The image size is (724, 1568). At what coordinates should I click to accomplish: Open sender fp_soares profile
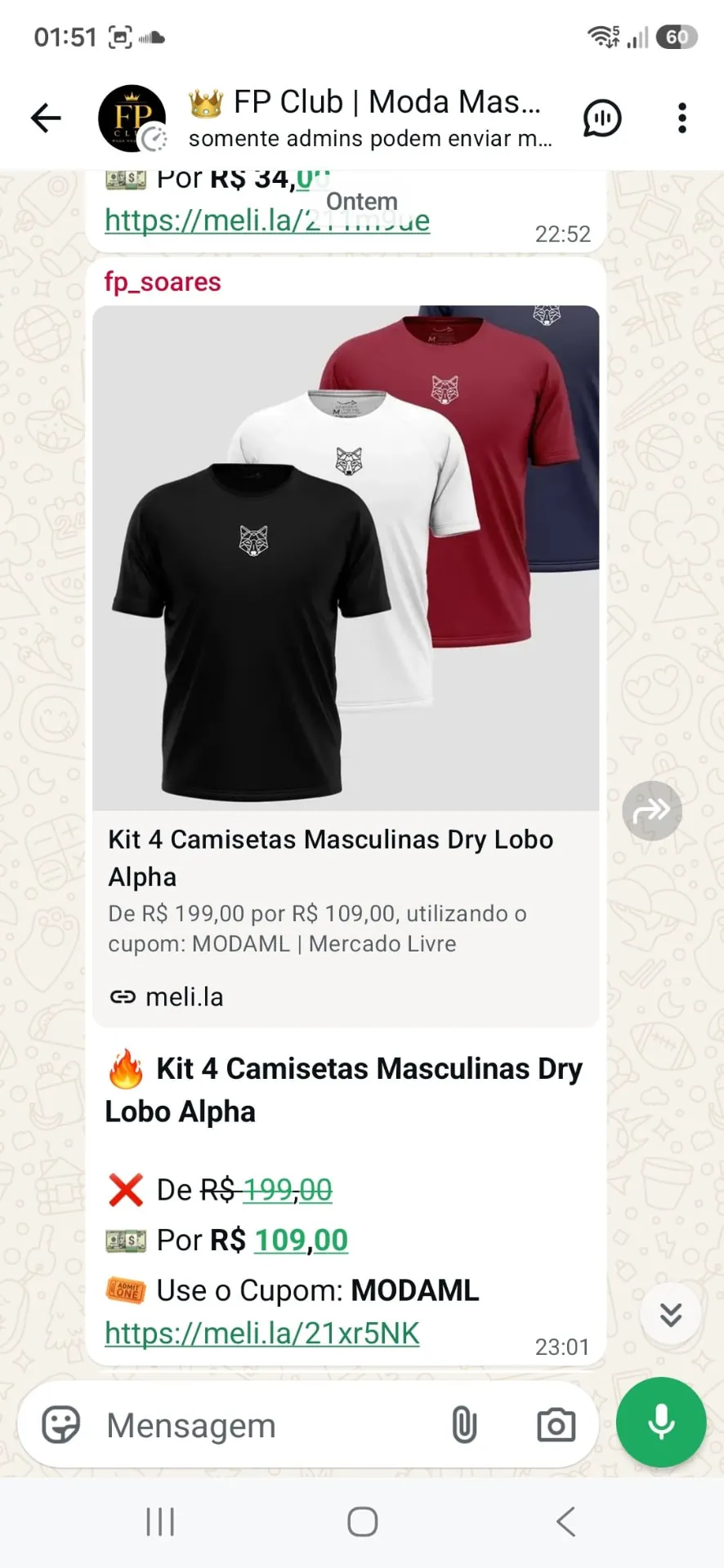[163, 282]
